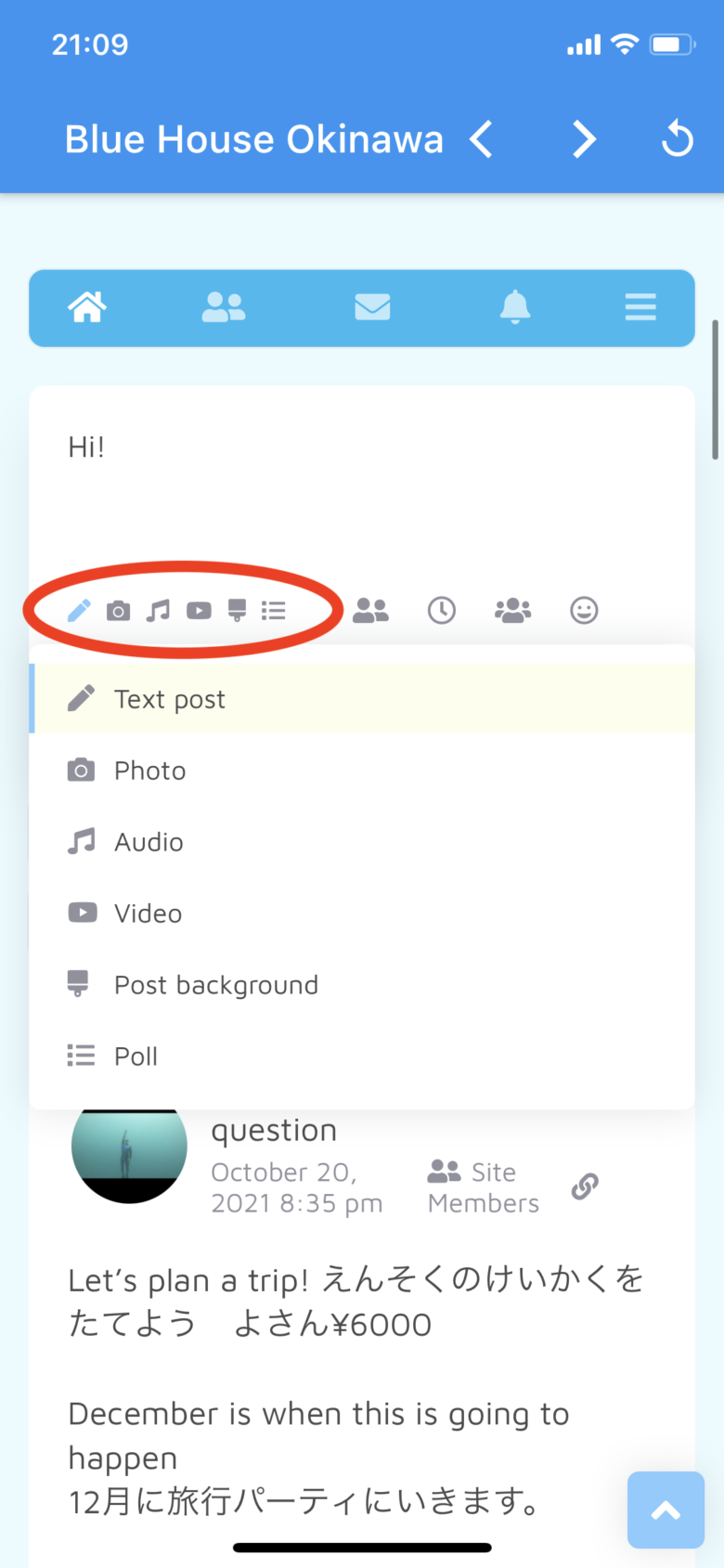Open the home tab

click(x=87, y=306)
